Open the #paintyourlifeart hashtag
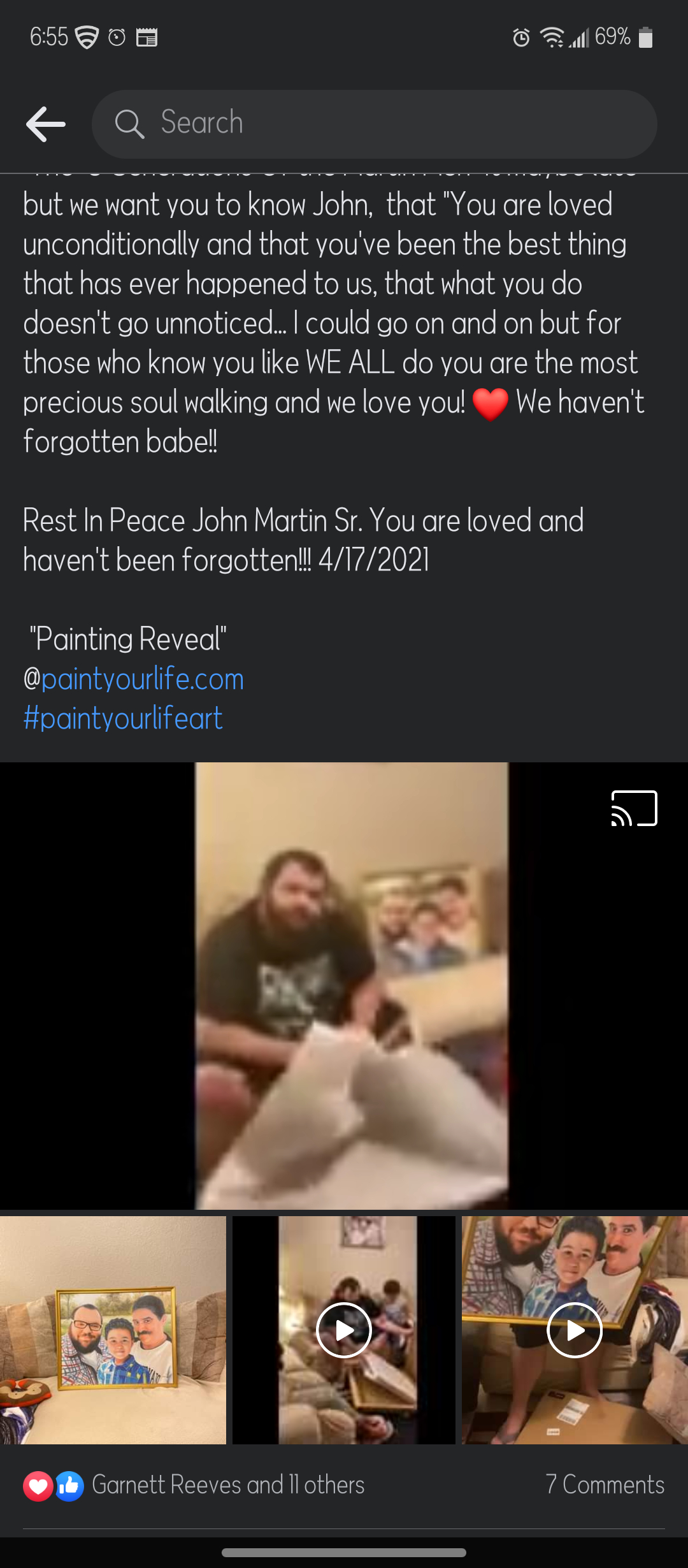 [123, 718]
